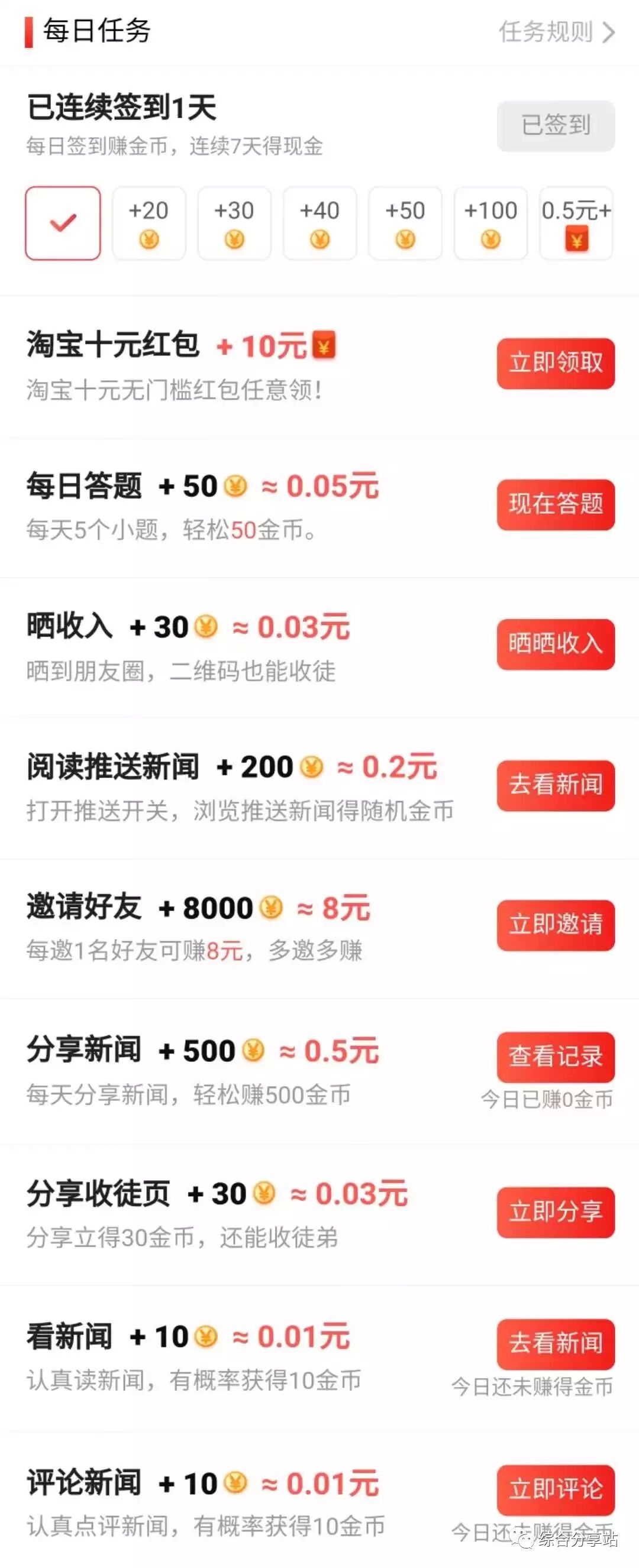The height and width of the screenshot is (1568, 639).
Task: Invite friends with 立即邀请
Action: tap(556, 925)
